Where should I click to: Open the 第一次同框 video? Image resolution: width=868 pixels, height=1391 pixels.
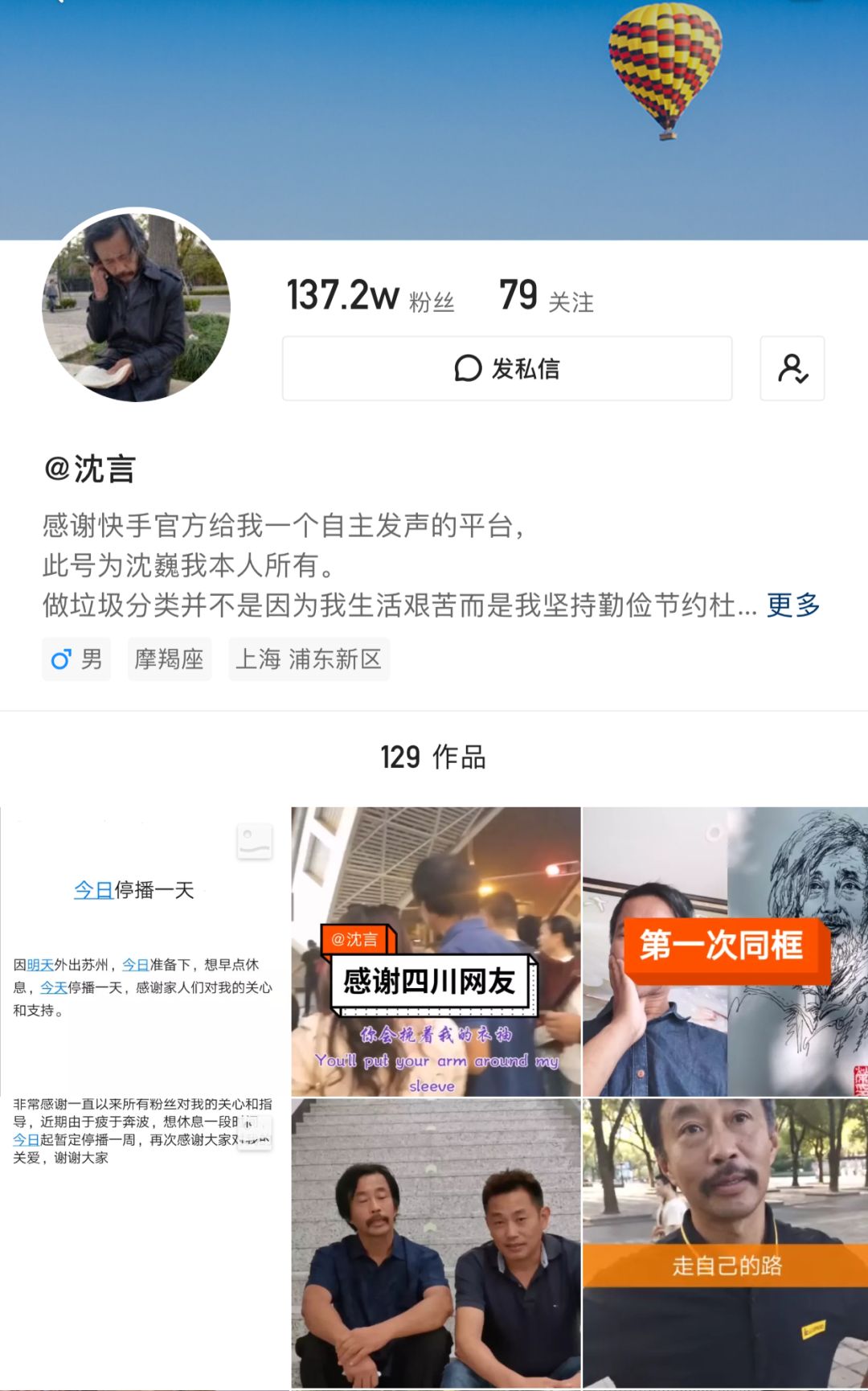725,951
